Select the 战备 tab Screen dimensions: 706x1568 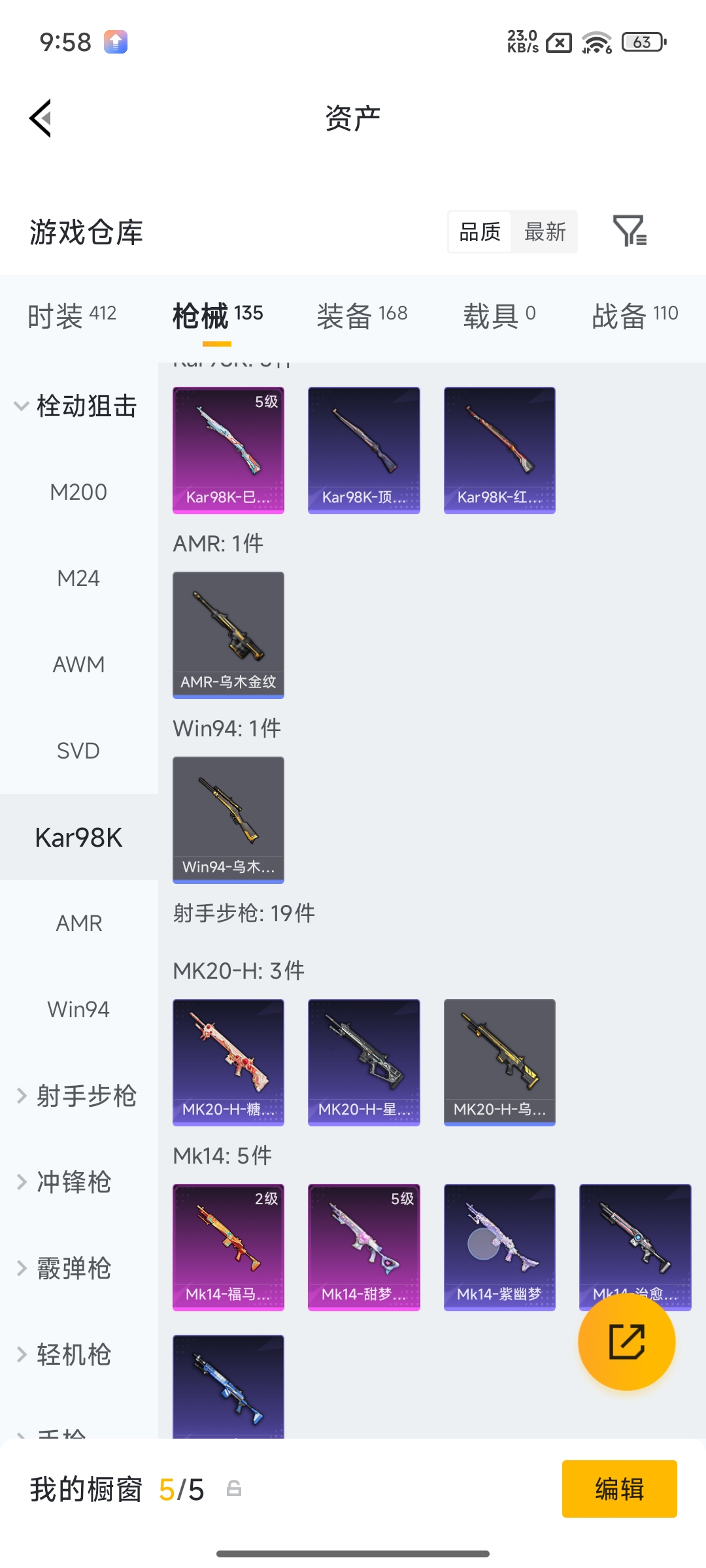(634, 316)
